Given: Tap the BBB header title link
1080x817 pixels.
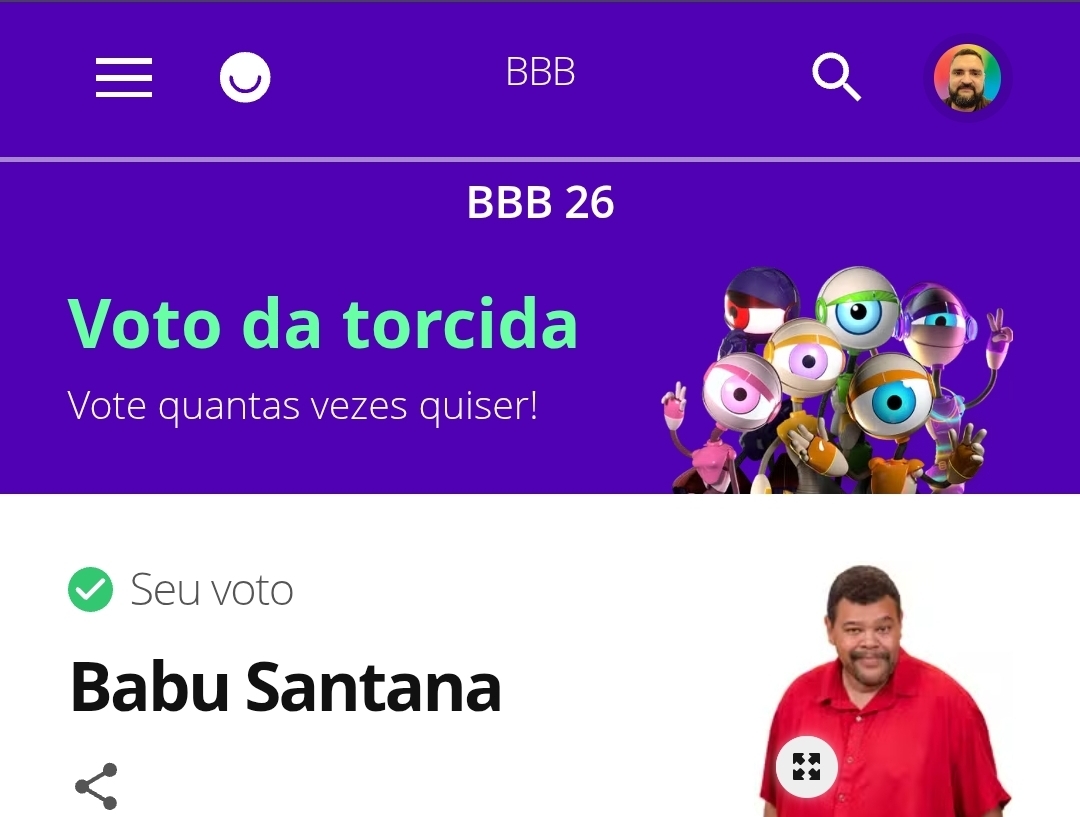Looking at the screenshot, I should point(540,73).
